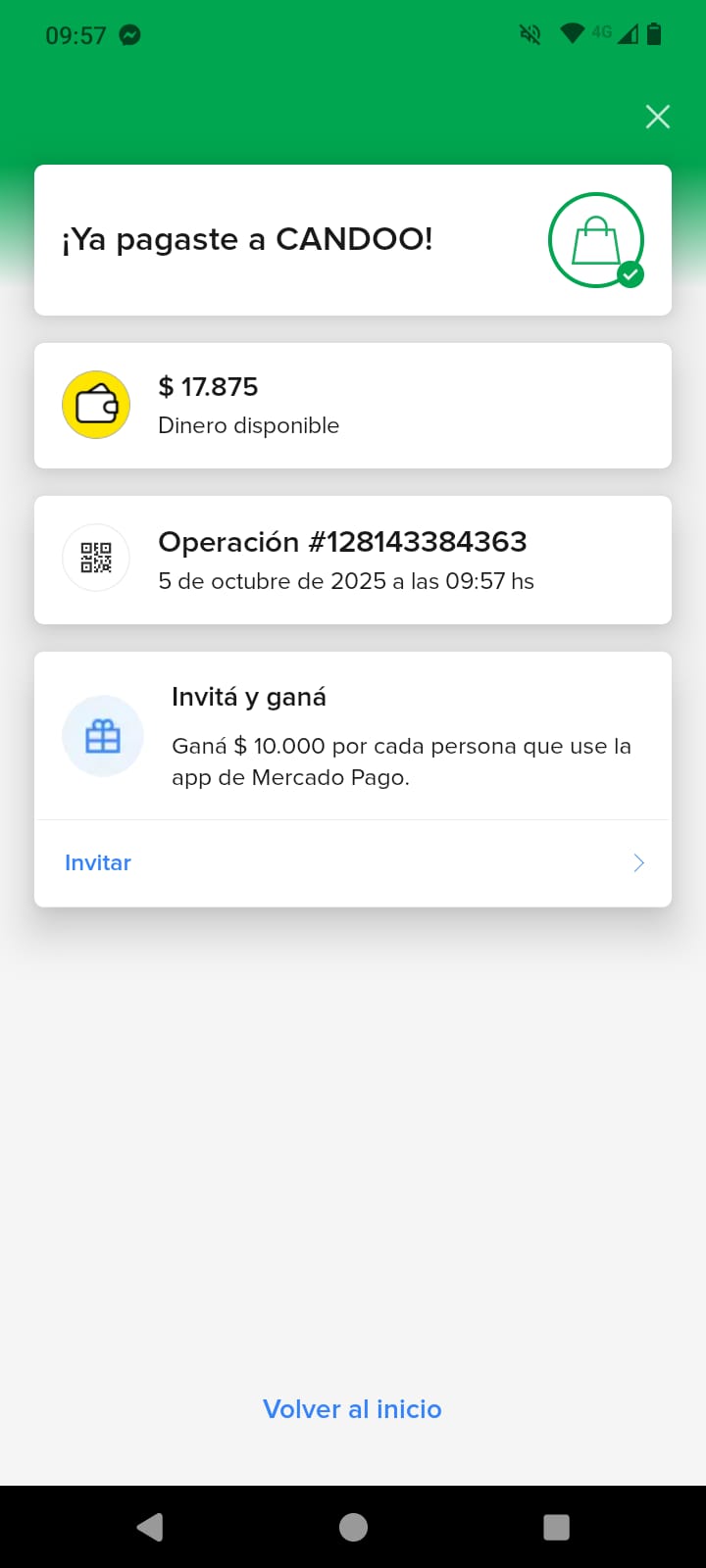Go to the system home screen
Viewport: 706px width, 1568px height.
(x=353, y=1527)
